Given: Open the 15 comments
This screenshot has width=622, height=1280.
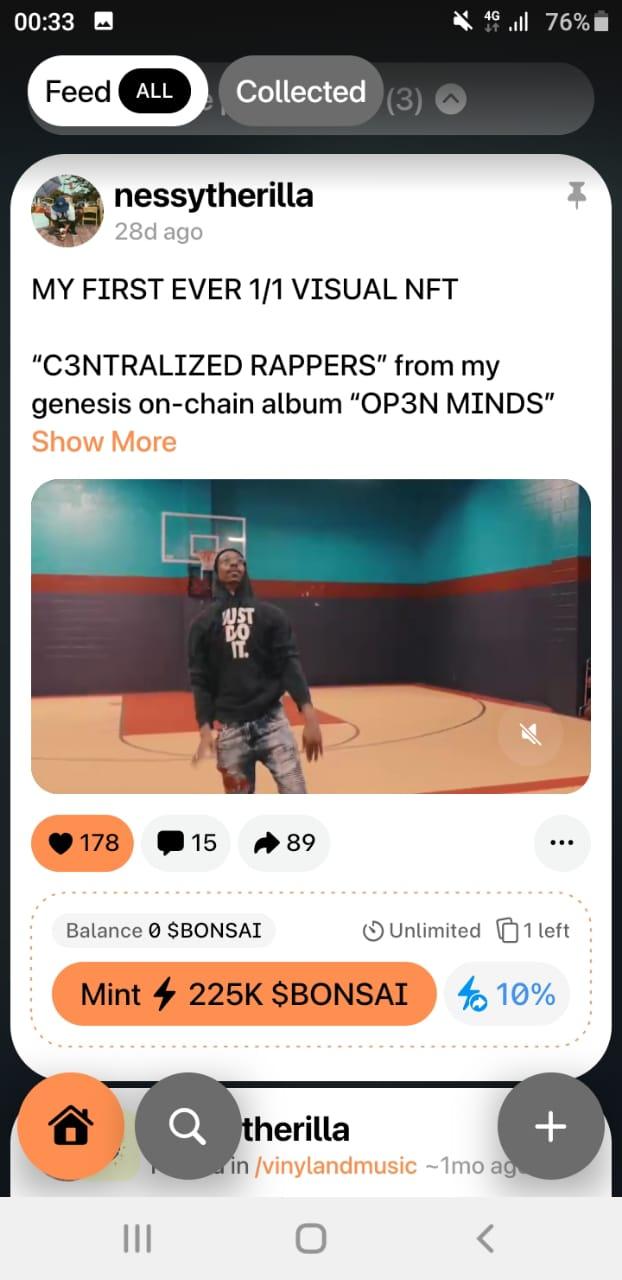Looking at the screenshot, I should (x=187, y=843).
